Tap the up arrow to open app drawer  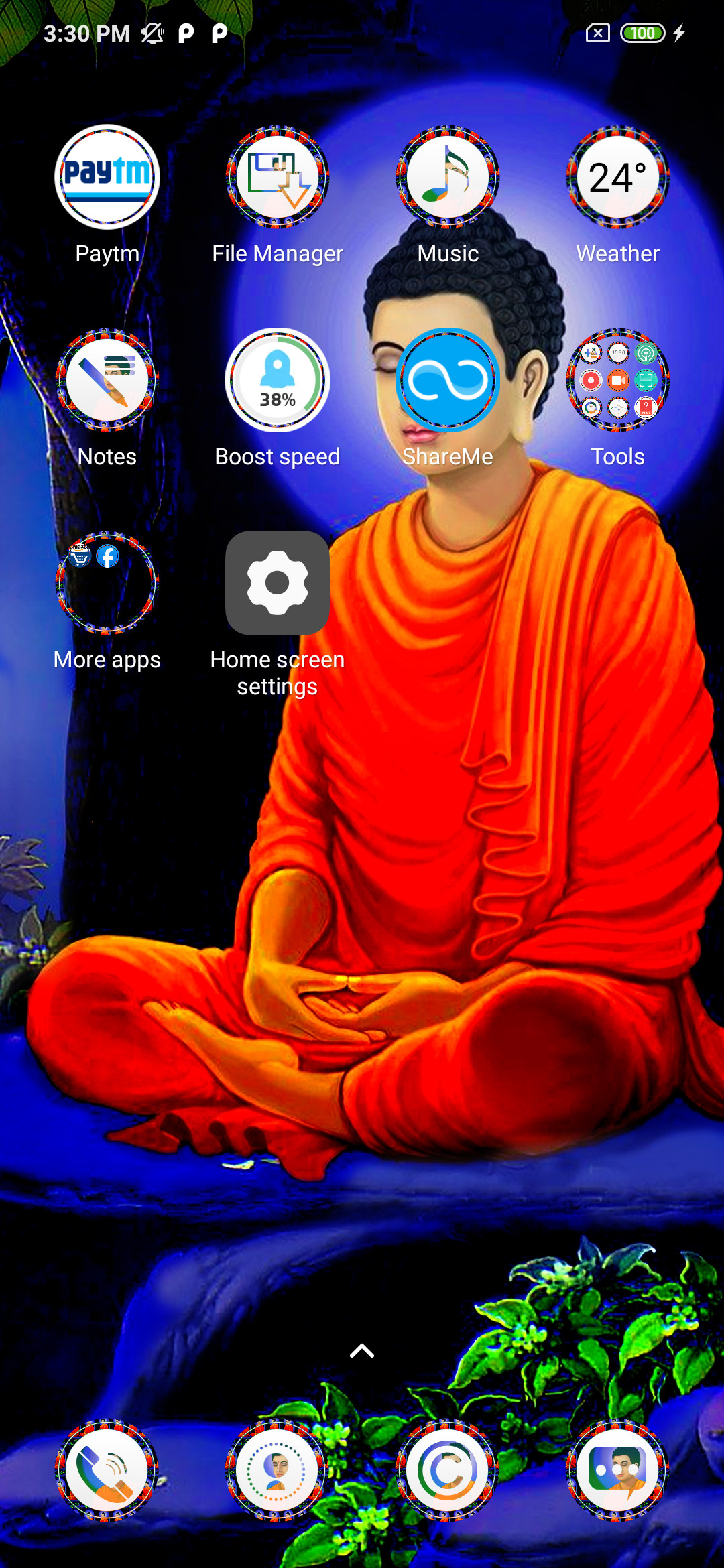tap(362, 1351)
